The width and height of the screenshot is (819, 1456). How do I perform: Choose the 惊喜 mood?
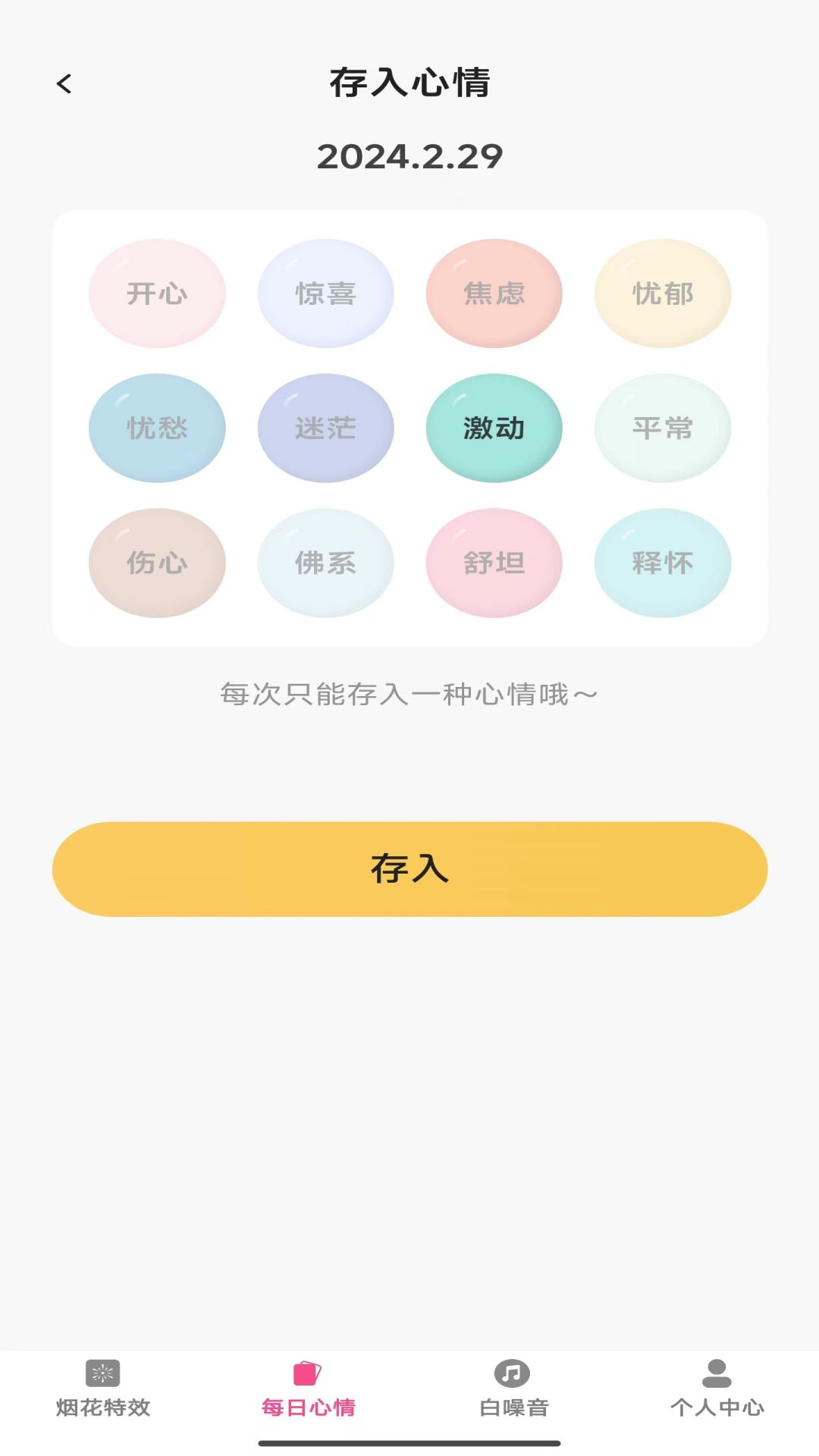325,293
